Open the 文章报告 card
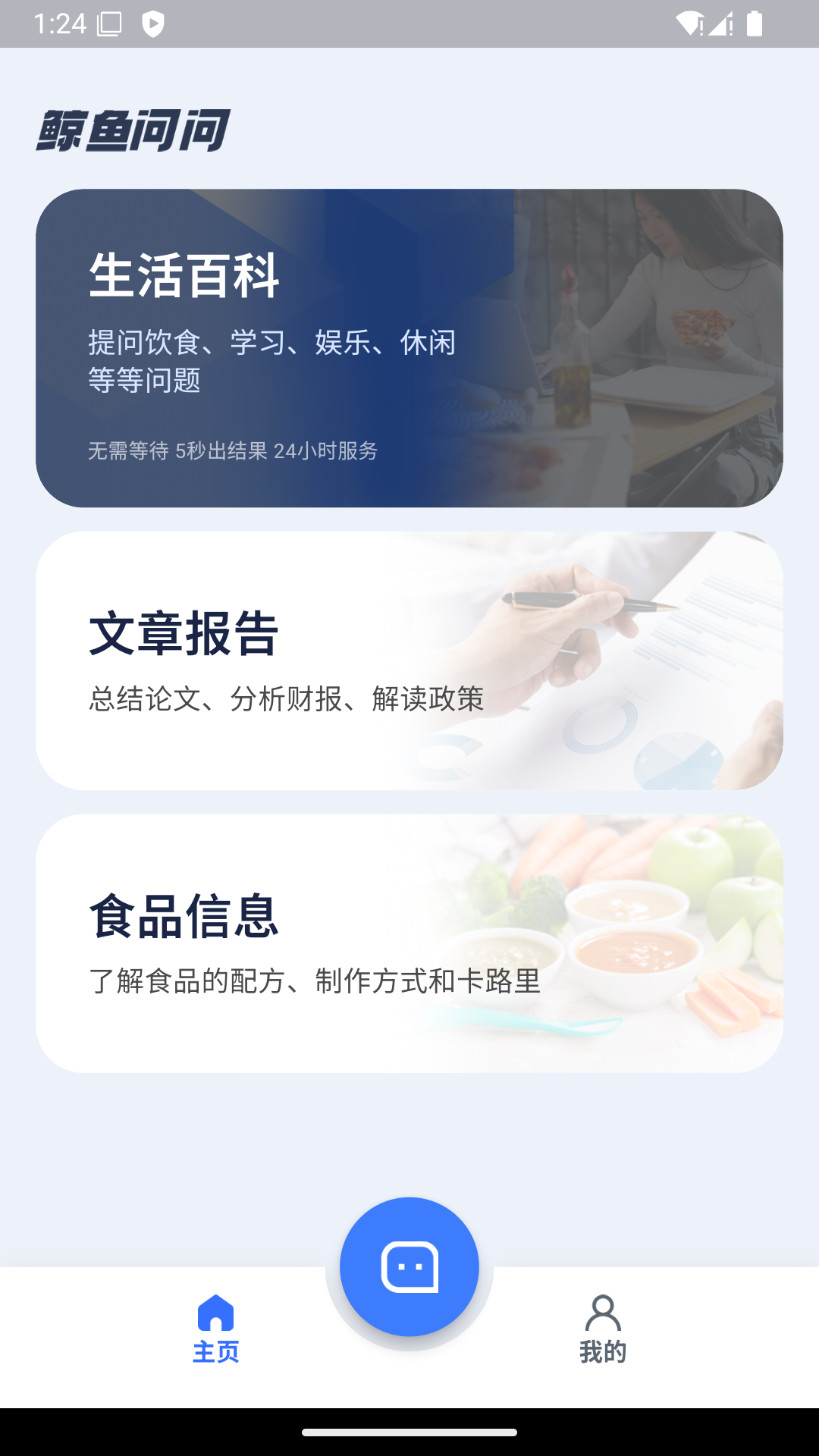The image size is (819, 1456). point(409,661)
